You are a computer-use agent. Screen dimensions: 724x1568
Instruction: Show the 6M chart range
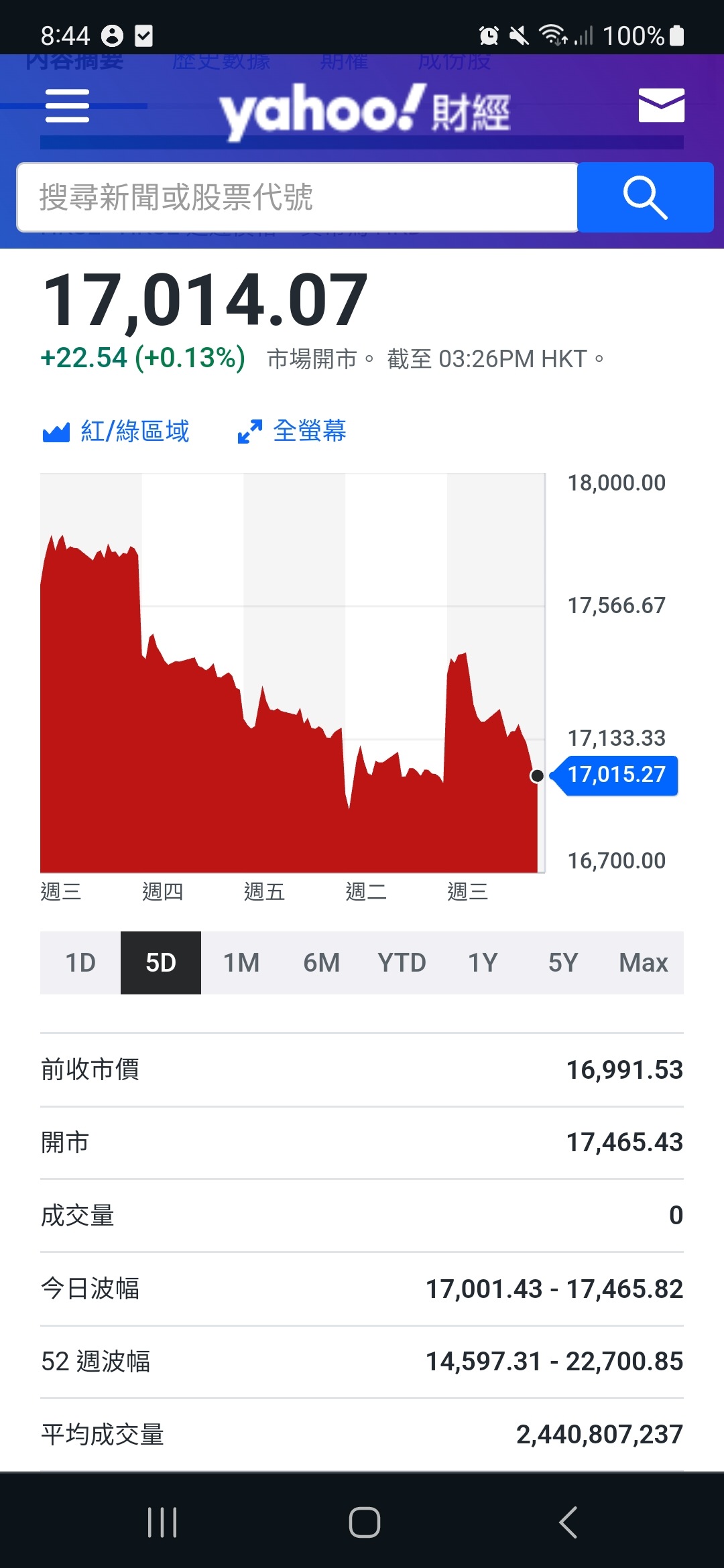pos(322,963)
